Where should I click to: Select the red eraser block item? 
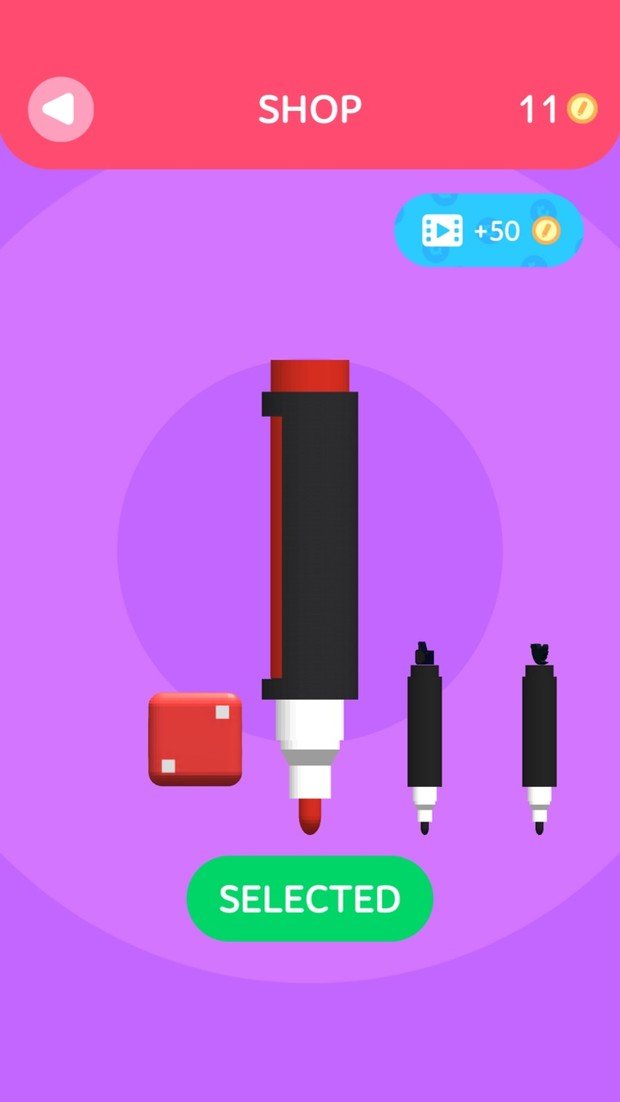(x=195, y=739)
